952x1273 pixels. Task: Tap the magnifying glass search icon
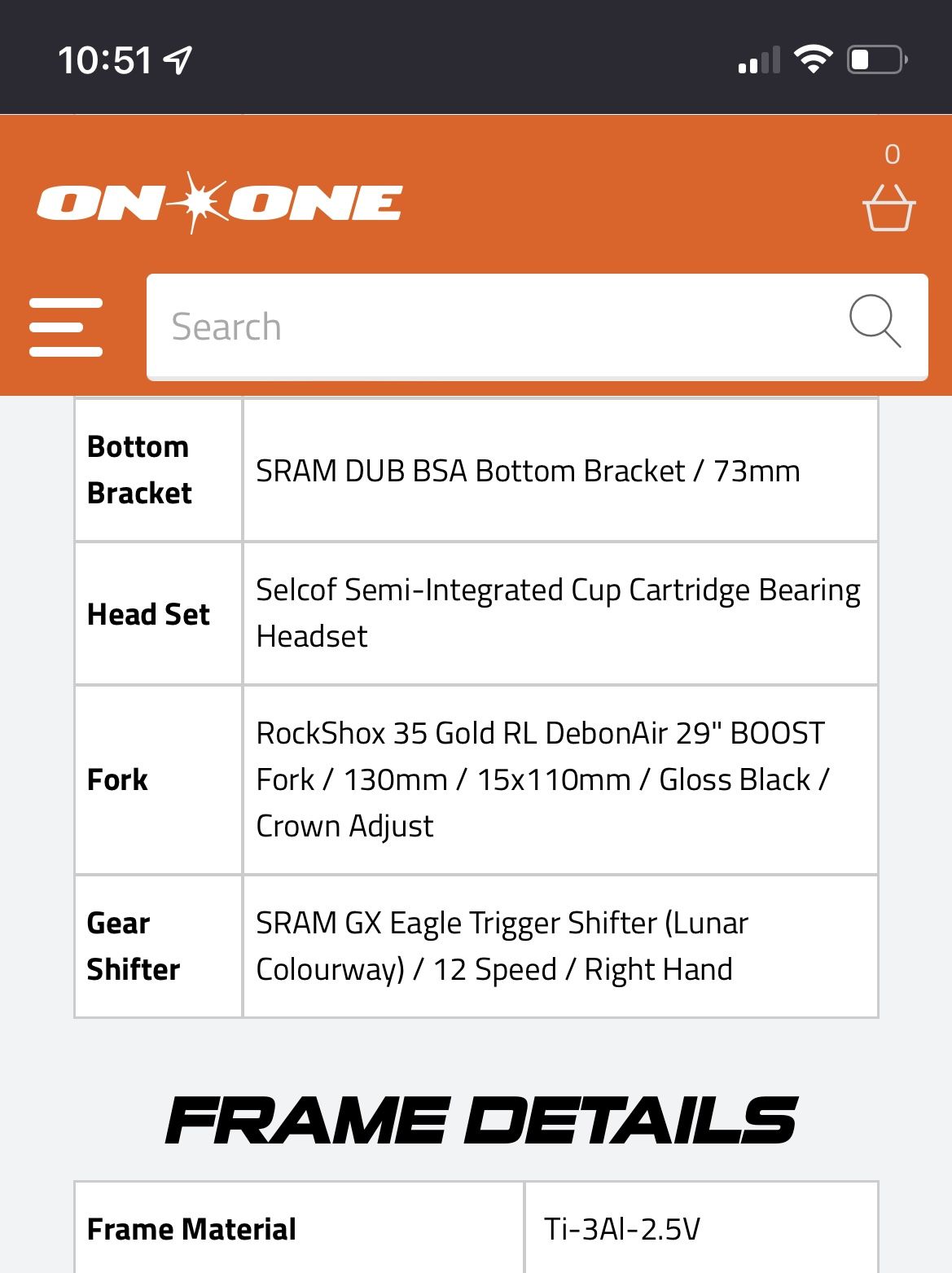[x=875, y=321]
